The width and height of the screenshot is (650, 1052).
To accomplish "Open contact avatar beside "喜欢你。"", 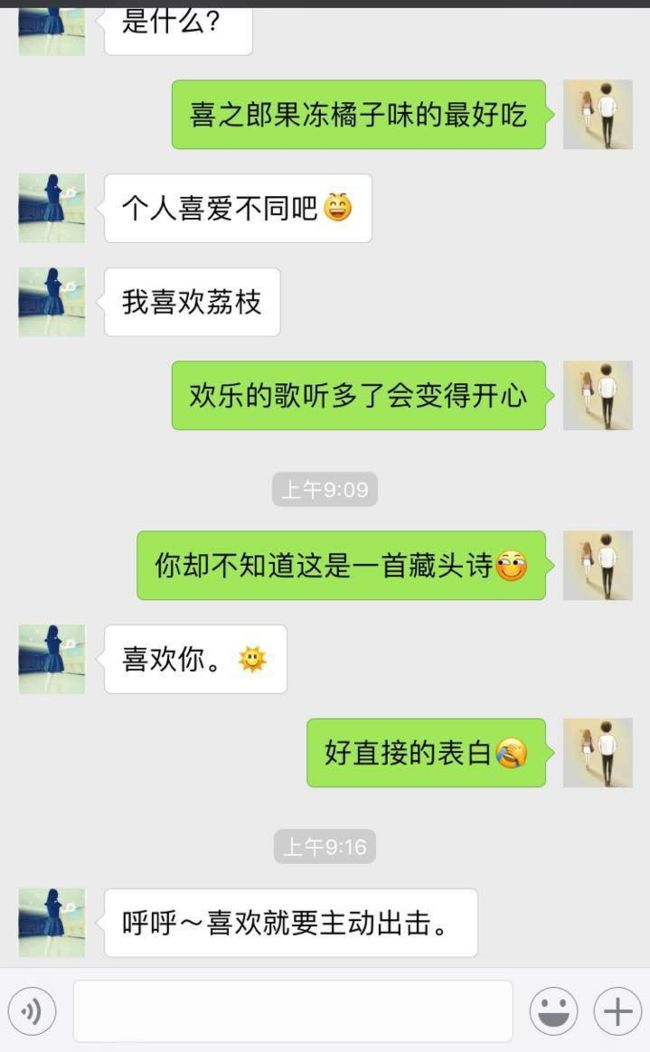I will coord(52,659).
